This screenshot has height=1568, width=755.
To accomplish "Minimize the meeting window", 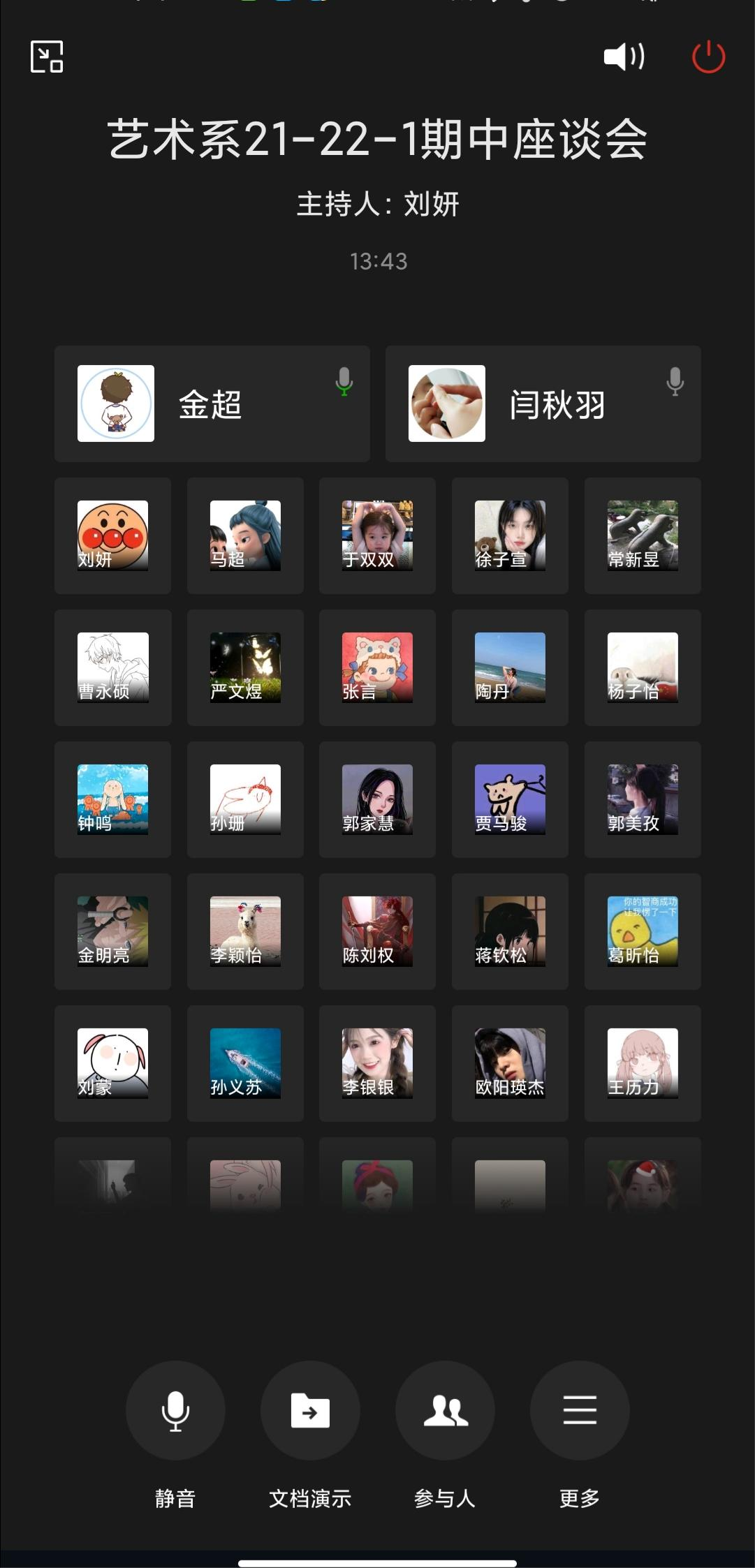I will tap(47, 57).
